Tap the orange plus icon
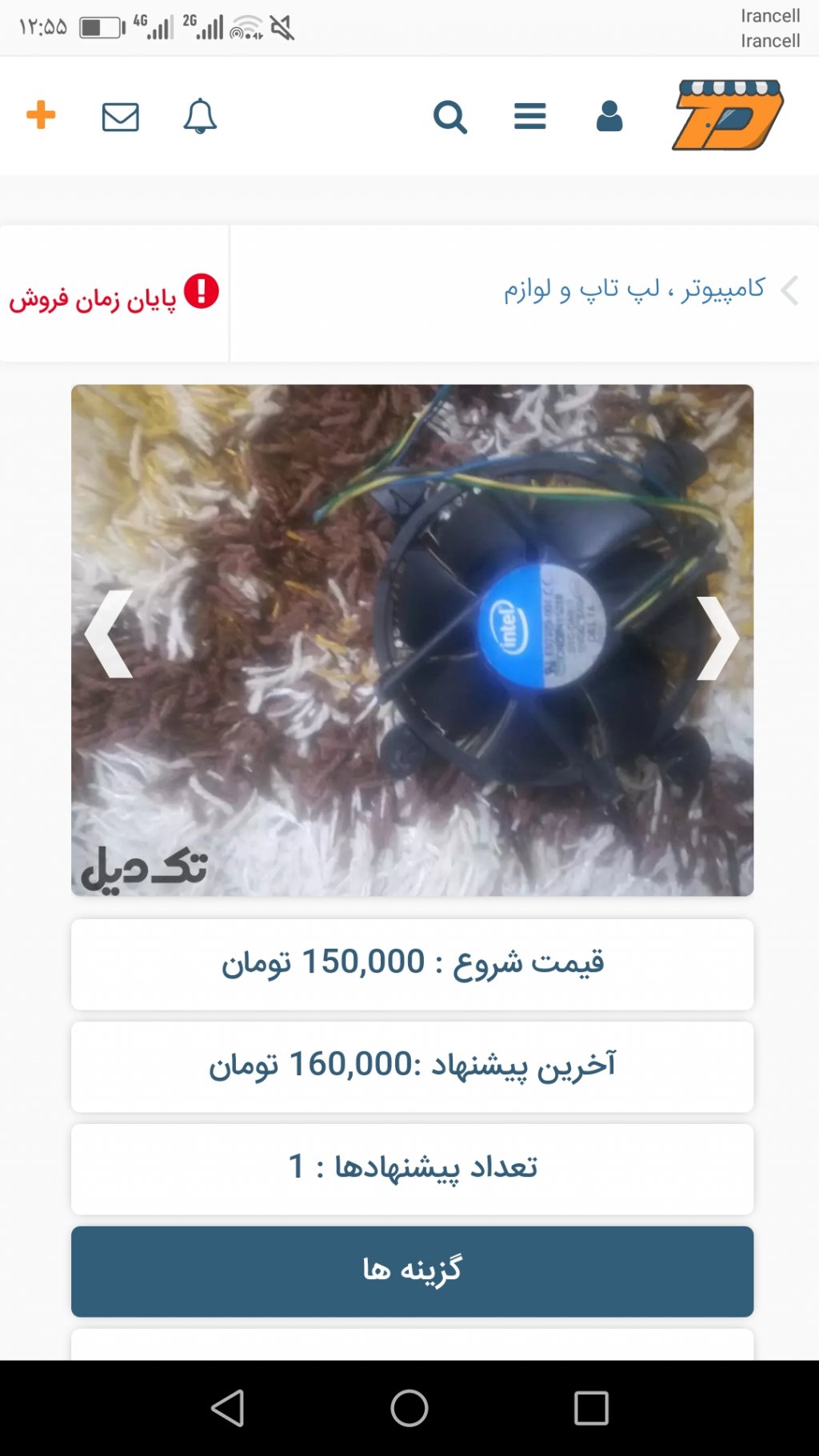Screen dimensions: 819x1456 tap(41, 115)
